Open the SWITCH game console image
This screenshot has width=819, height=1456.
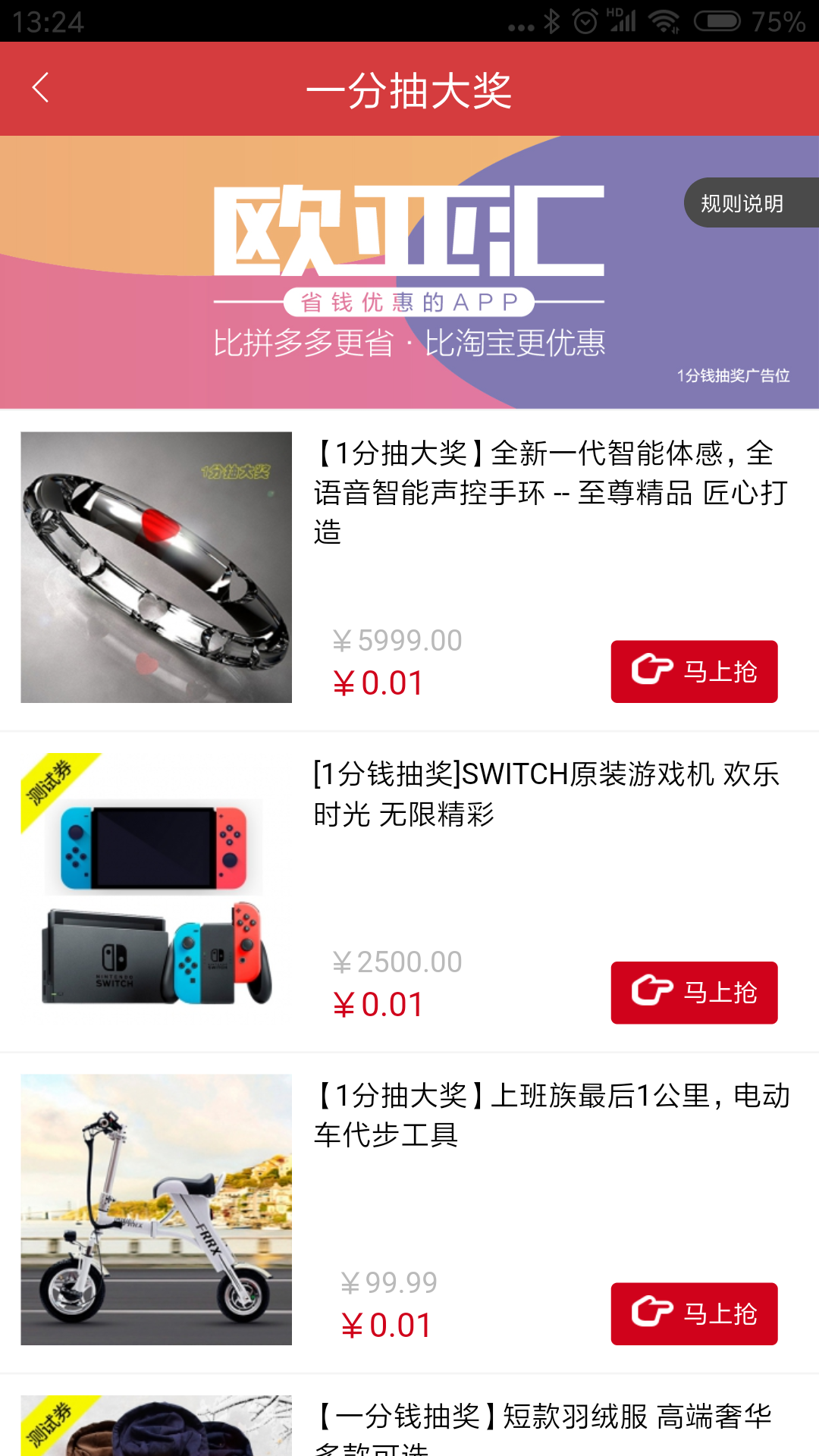156,889
